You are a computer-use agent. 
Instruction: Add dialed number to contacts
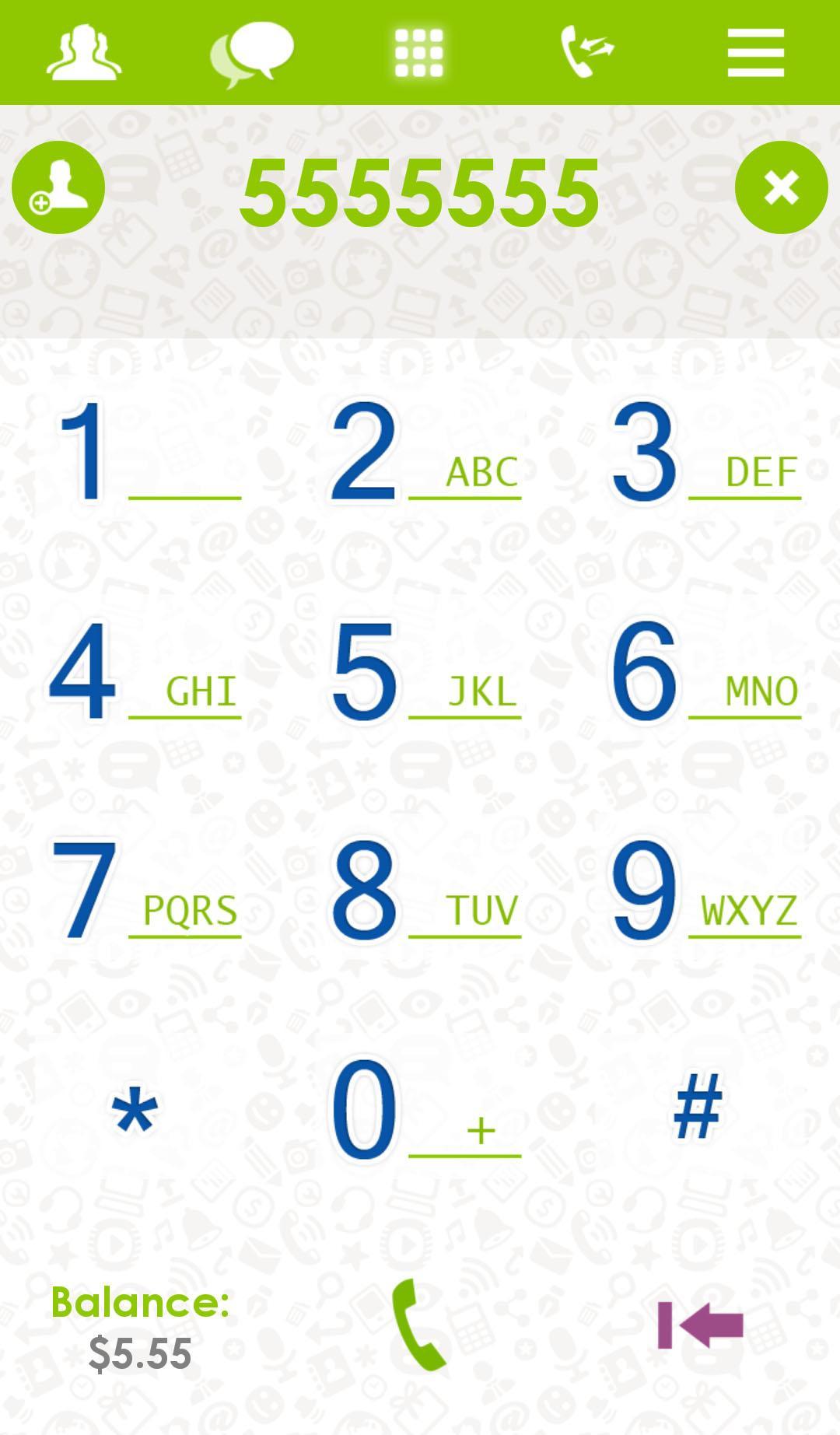coord(58,187)
